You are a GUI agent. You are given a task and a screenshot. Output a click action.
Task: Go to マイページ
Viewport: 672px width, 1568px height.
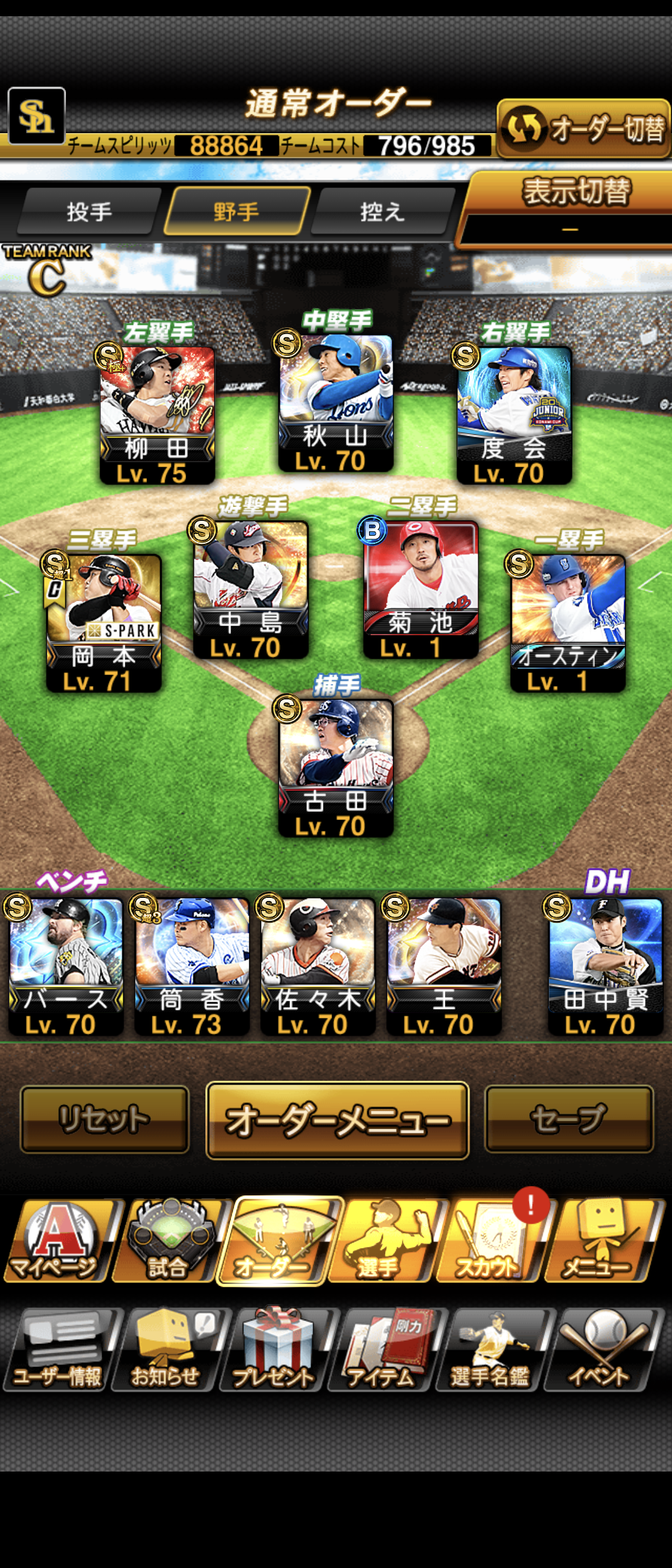(56, 1241)
